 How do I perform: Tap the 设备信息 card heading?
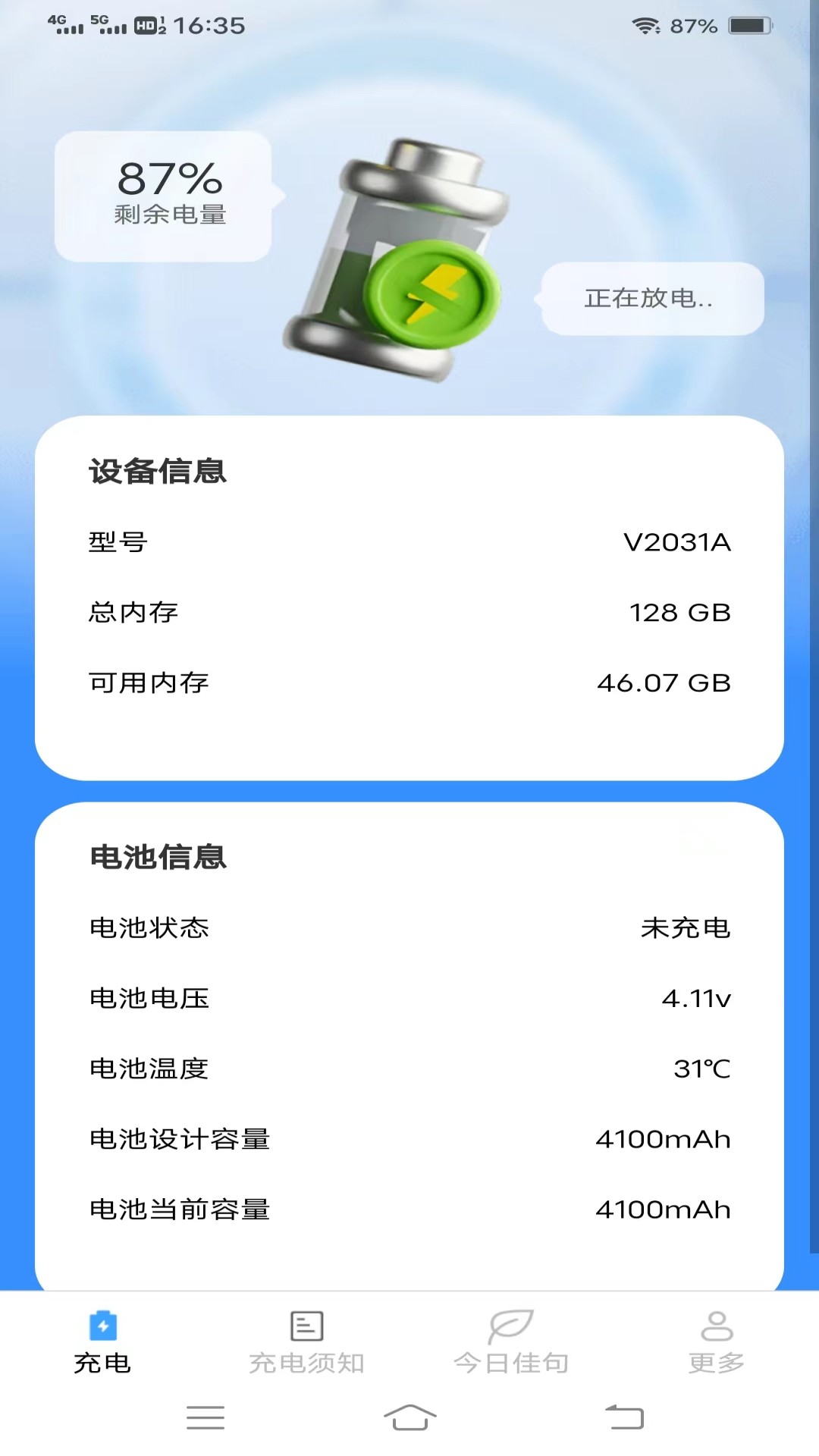[158, 471]
